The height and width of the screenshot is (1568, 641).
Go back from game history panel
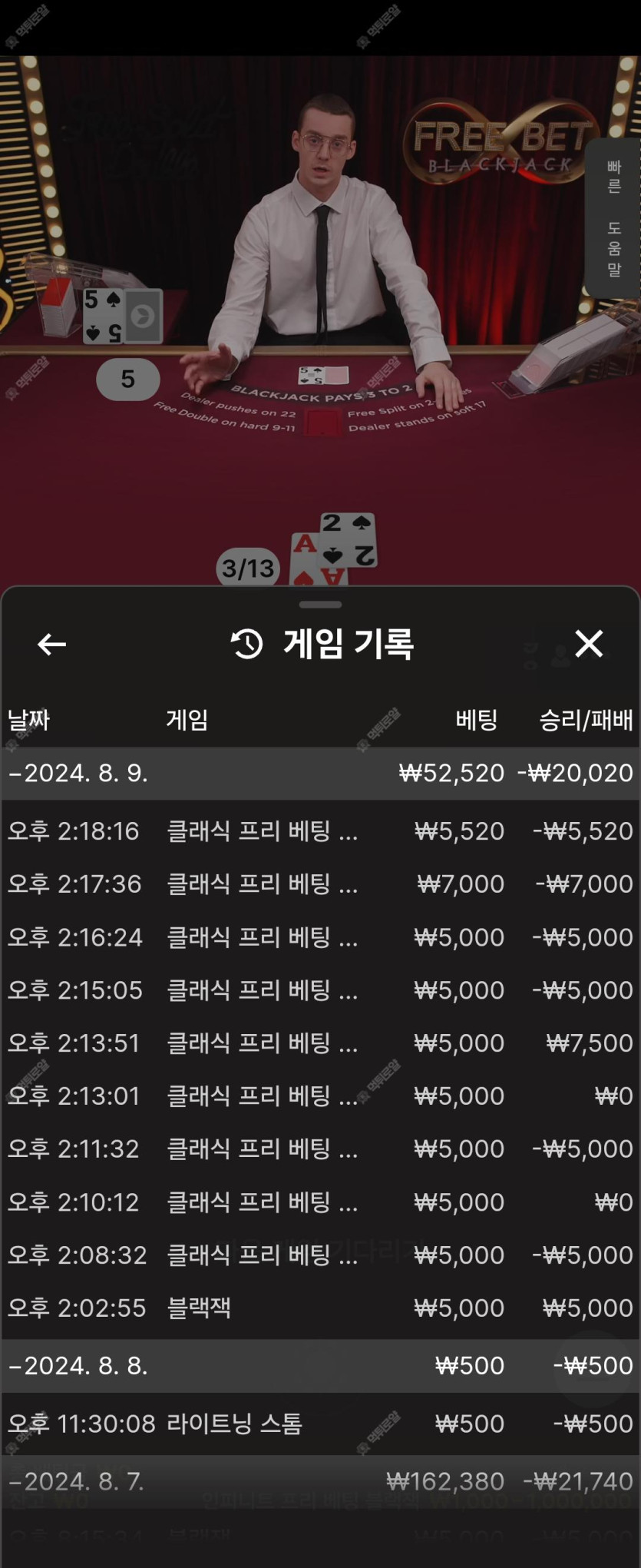51,644
